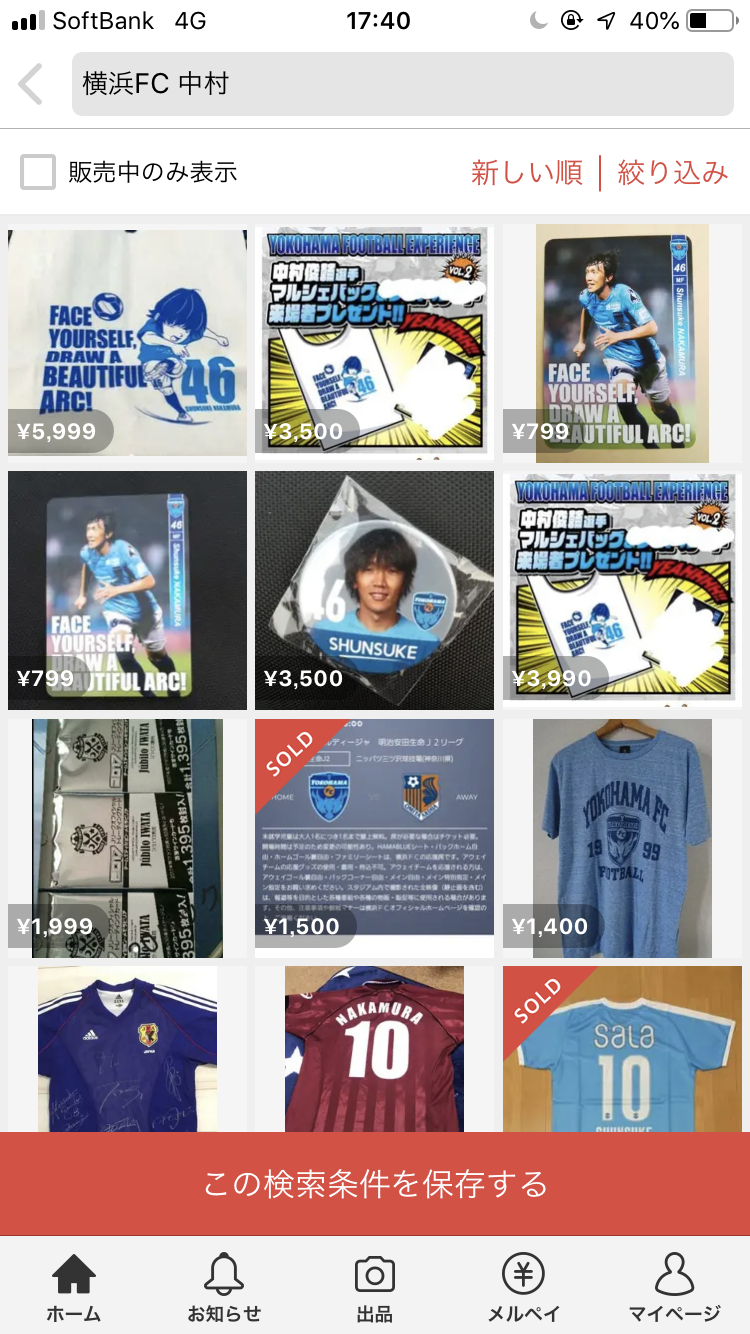View the sold ¥1,500 match ticket listing
The height and width of the screenshot is (1334, 750).
[374, 838]
